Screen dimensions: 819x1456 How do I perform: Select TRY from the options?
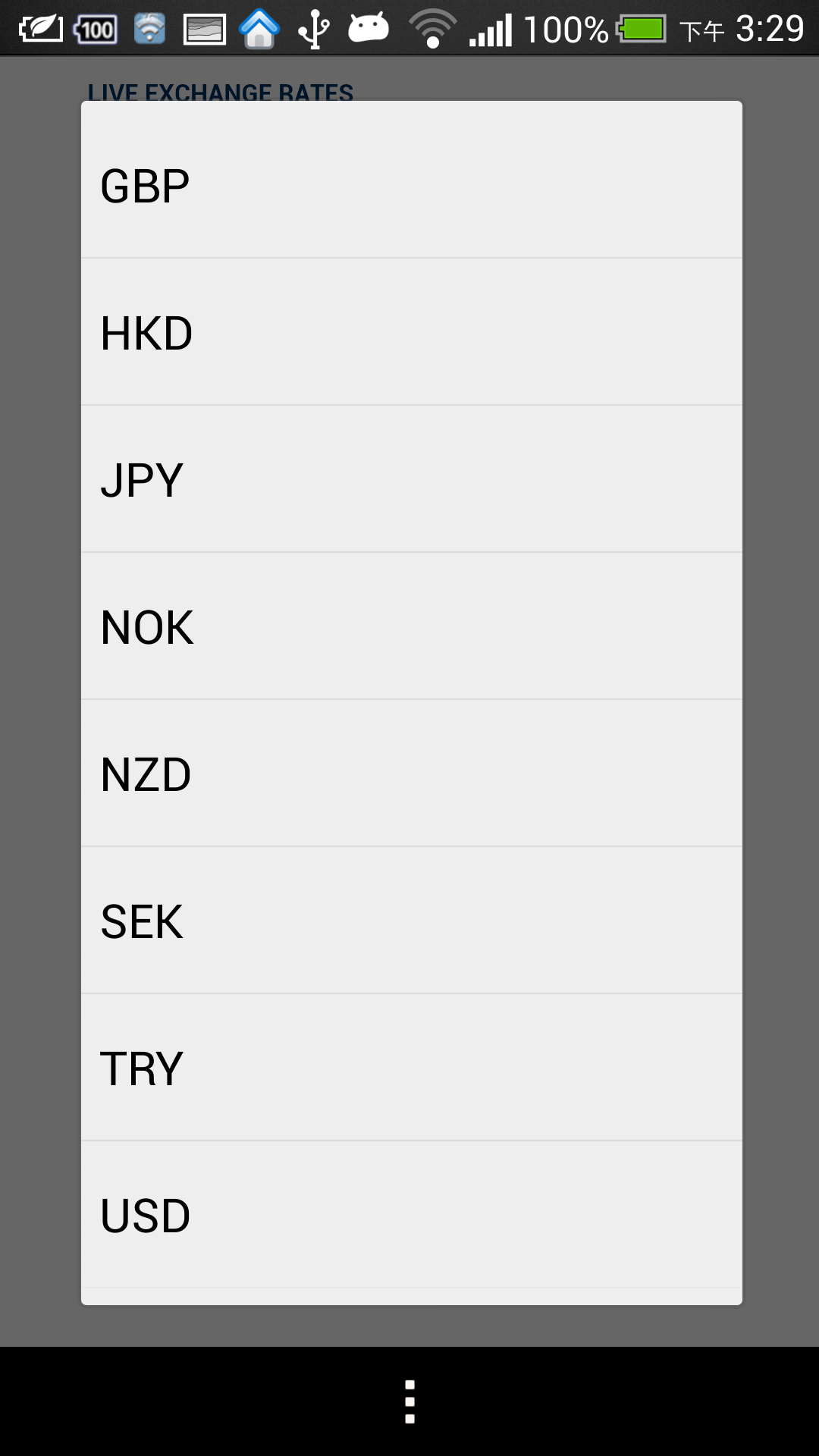coord(411,1068)
